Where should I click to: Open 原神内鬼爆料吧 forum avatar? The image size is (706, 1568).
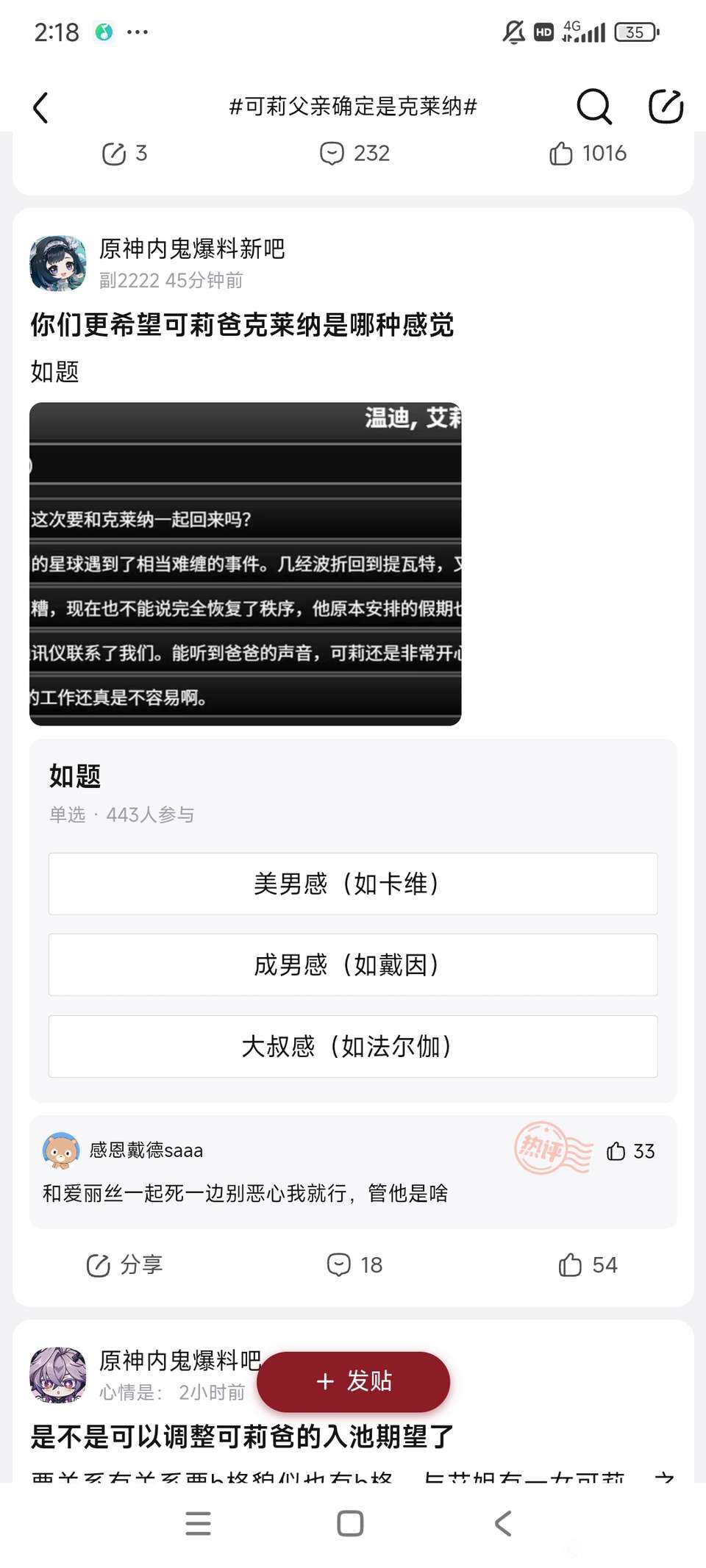click(x=57, y=1375)
